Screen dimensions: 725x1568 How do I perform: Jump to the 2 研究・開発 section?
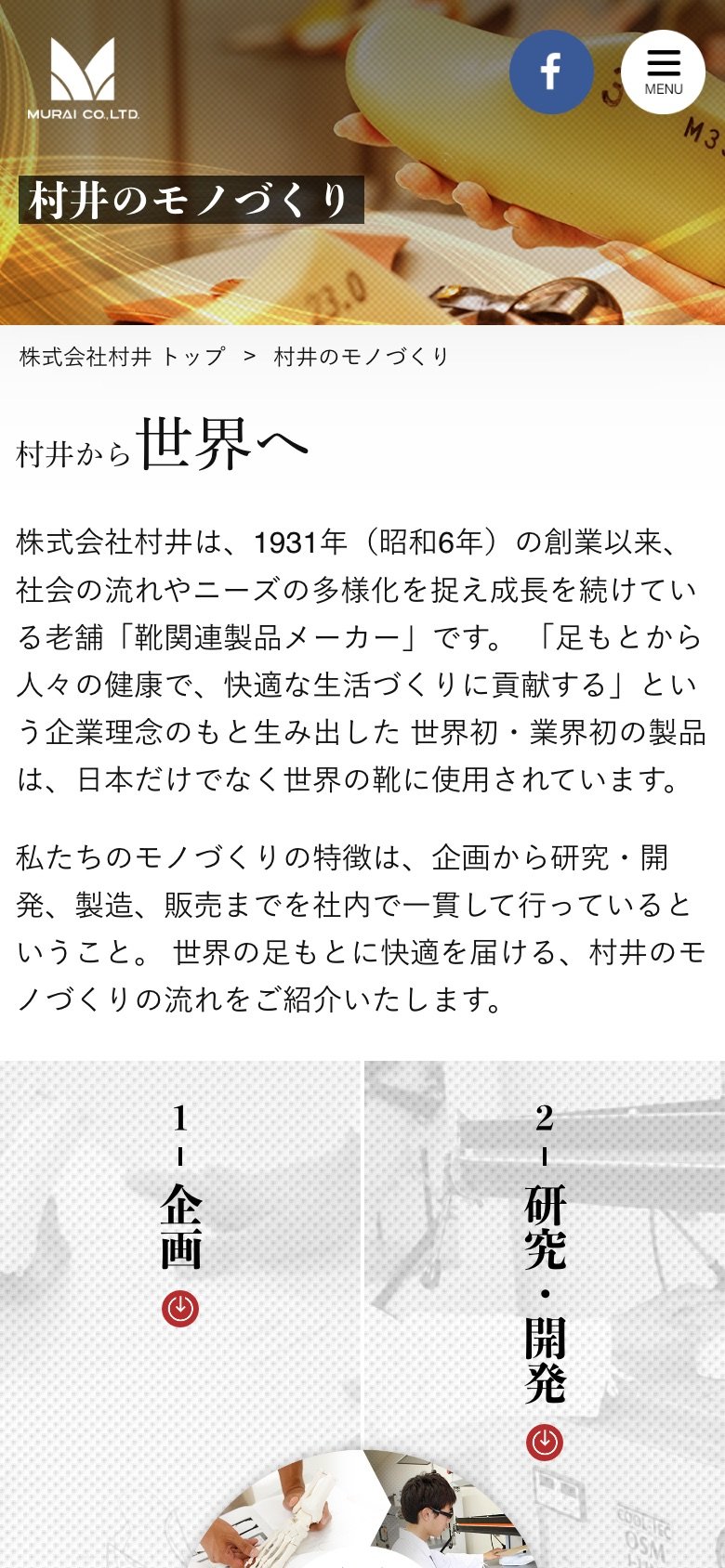click(x=545, y=1442)
